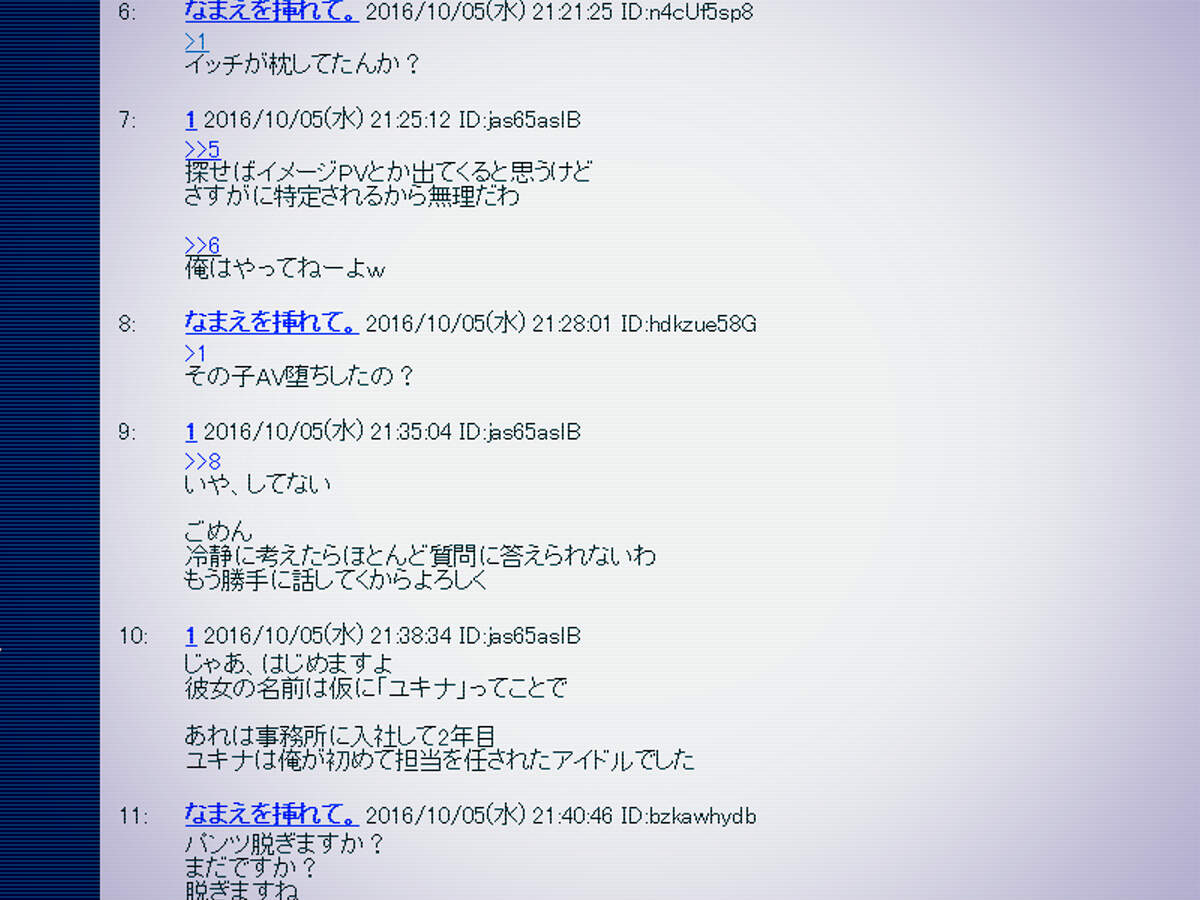Open the poster name link in post 6
The height and width of the screenshot is (900, 1200).
click(271, 12)
